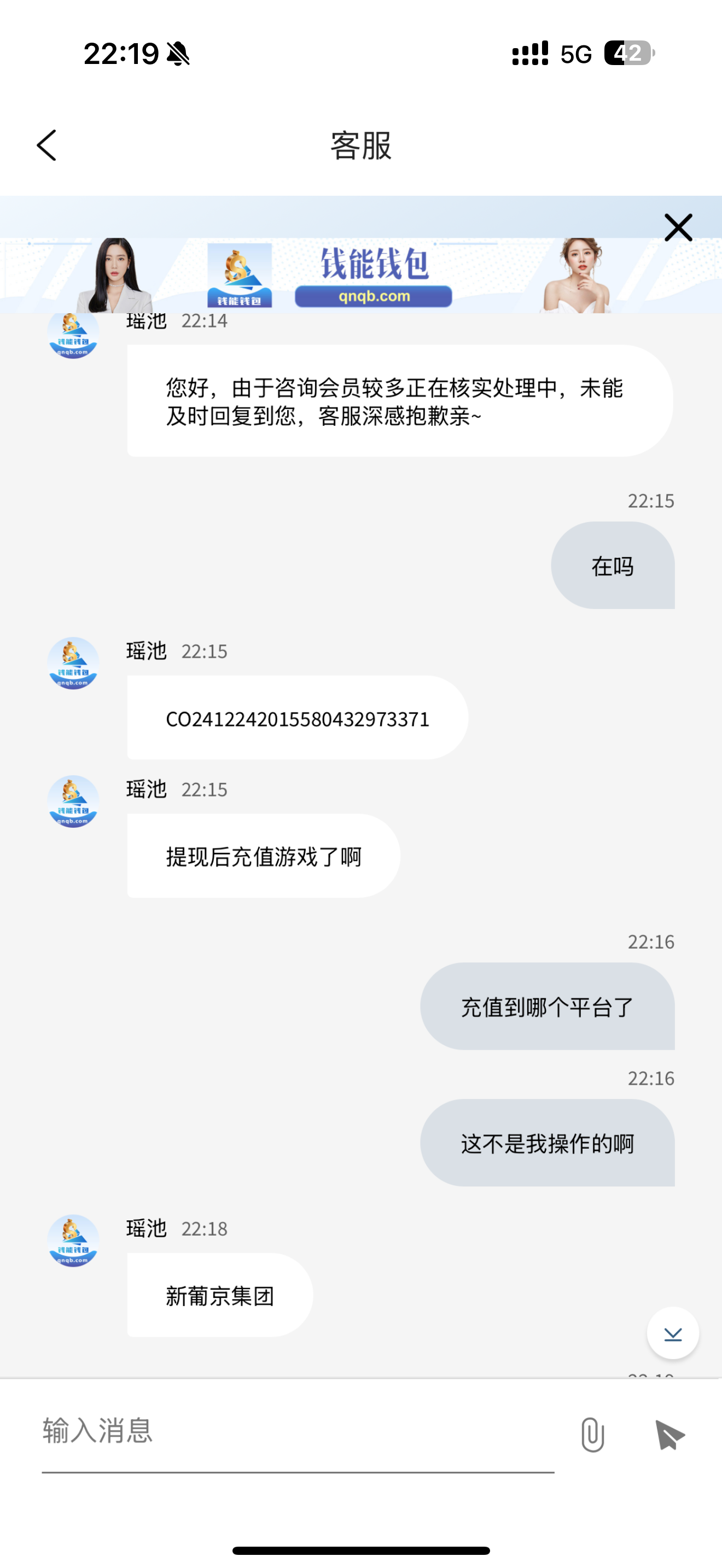Go back from the 客服 chat
Screen dimensions: 722x1568
tap(47, 145)
